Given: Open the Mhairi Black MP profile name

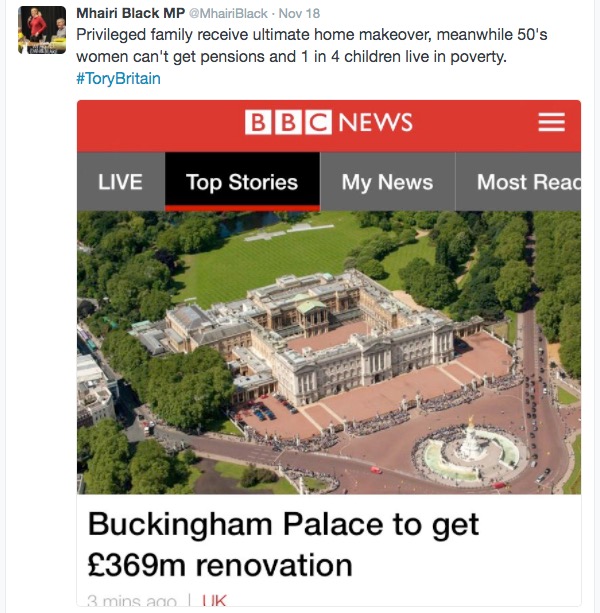Looking at the screenshot, I should coord(130,15).
